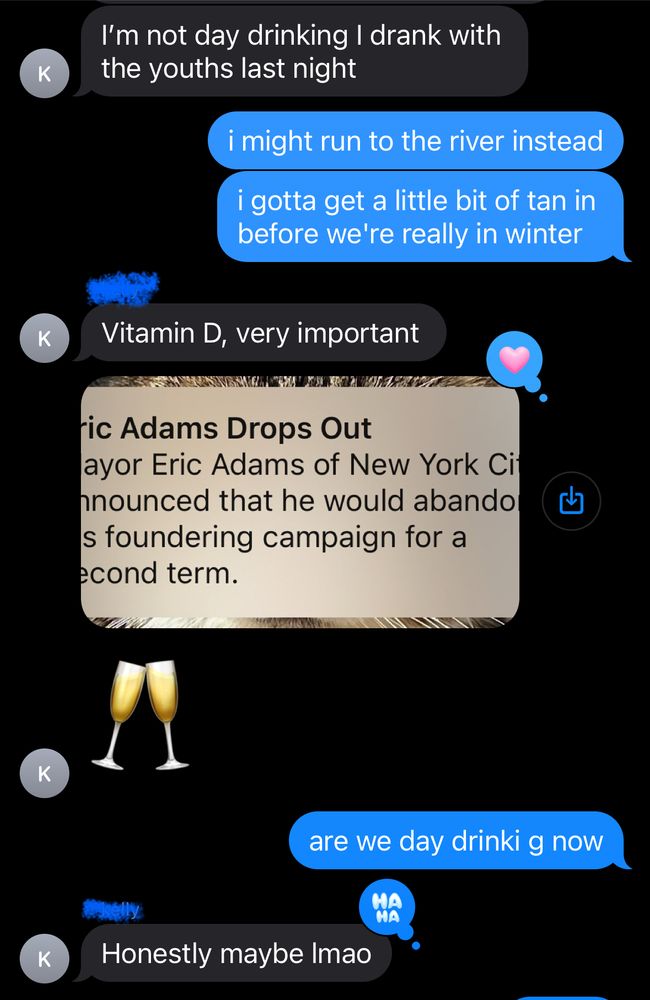The width and height of the screenshot is (650, 1000).
Task: Open the Eric Adams Drops Out image
Action: (299, 502)
